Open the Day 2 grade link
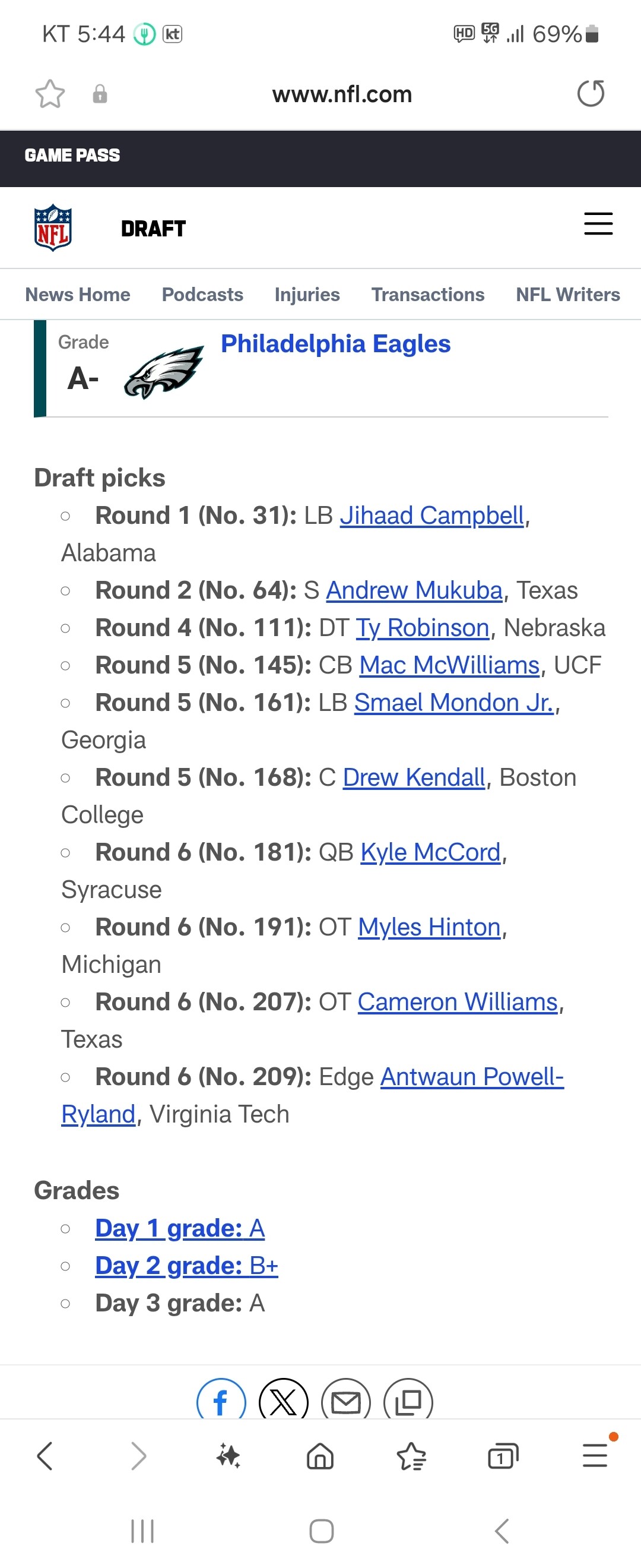Screen dimensions: 641x1568 pyautogui.click(x=187, y=1266)
